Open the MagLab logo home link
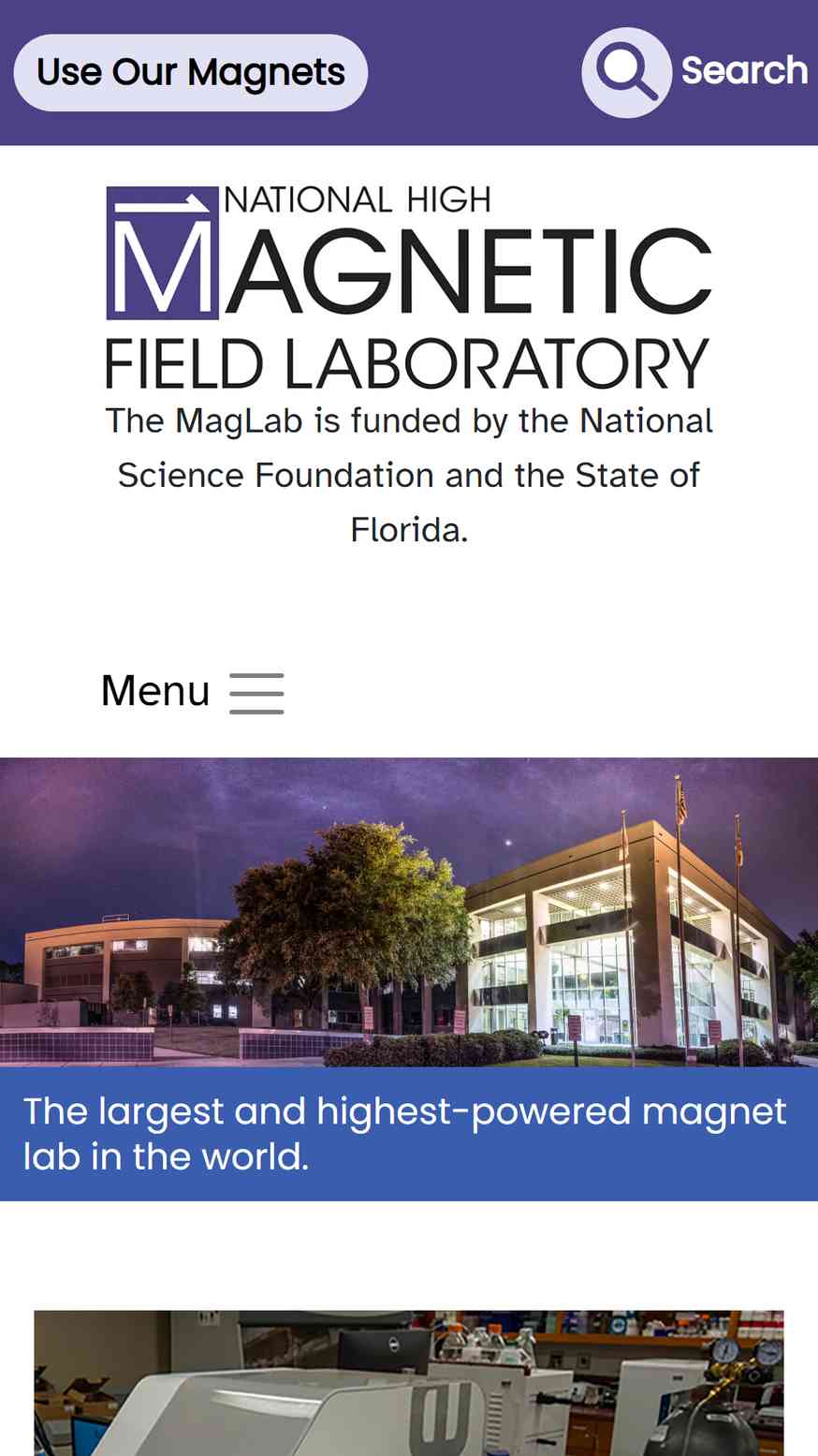The image size is (818, 1456). [x=409, y=287]
